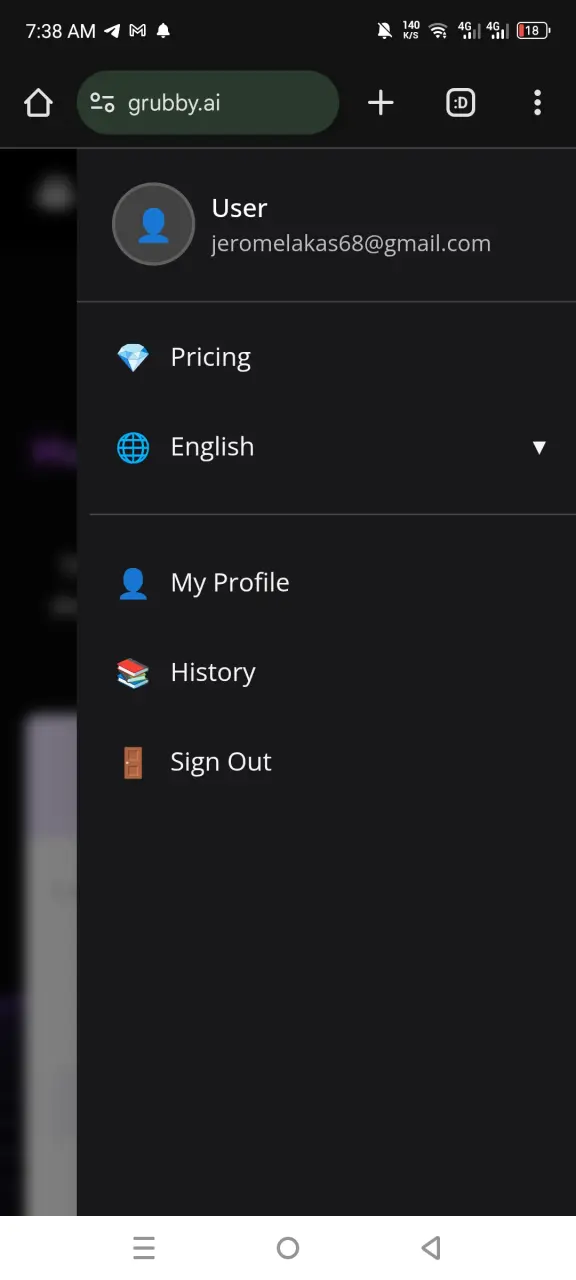The image size is (576, 1280).
Task: Tap the system back button
Action: [431, 1247]
